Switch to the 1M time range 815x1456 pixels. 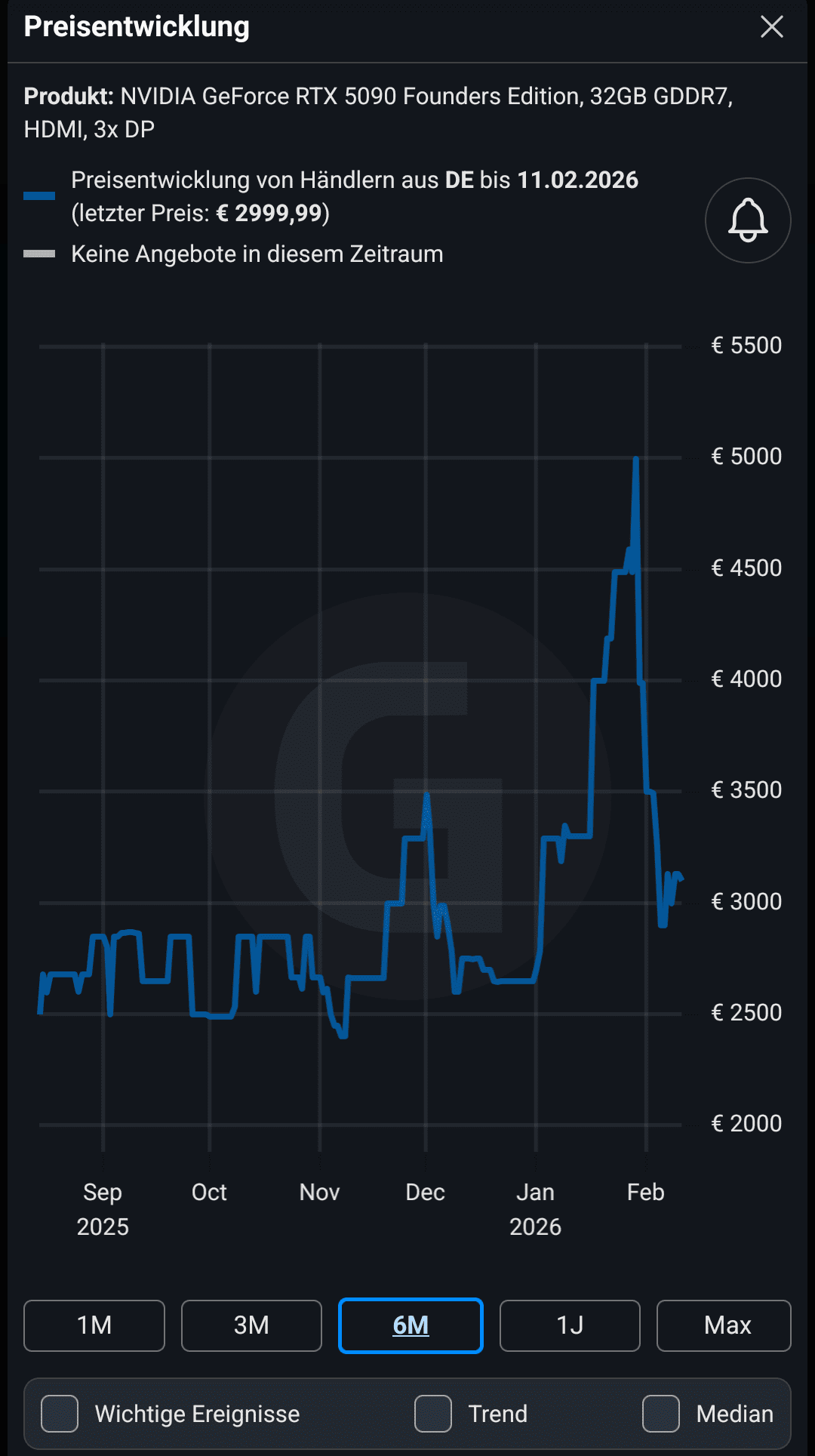point(94,1325)
